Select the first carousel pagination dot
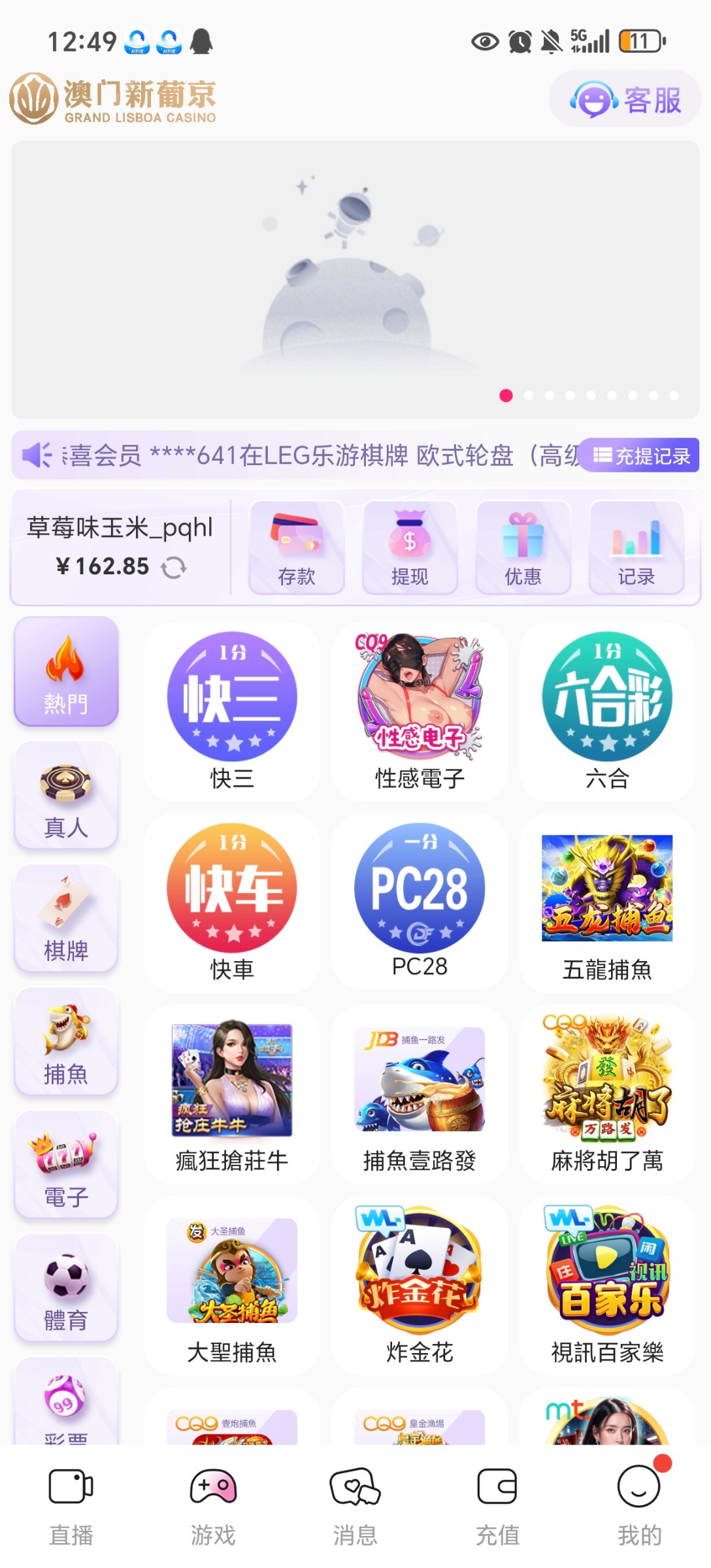Screen dimensions: 711x1568 [x=505, y=395]
